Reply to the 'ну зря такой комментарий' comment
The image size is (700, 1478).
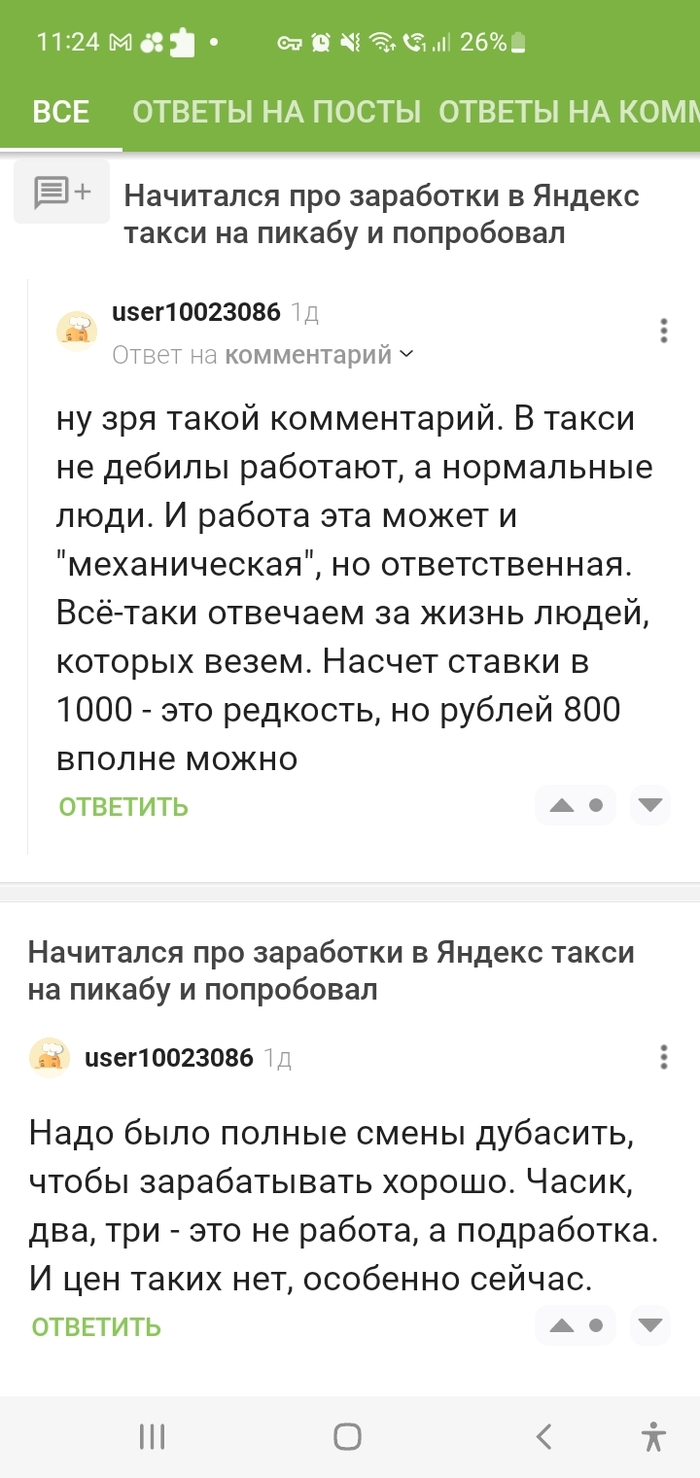(x=124, y=807)
